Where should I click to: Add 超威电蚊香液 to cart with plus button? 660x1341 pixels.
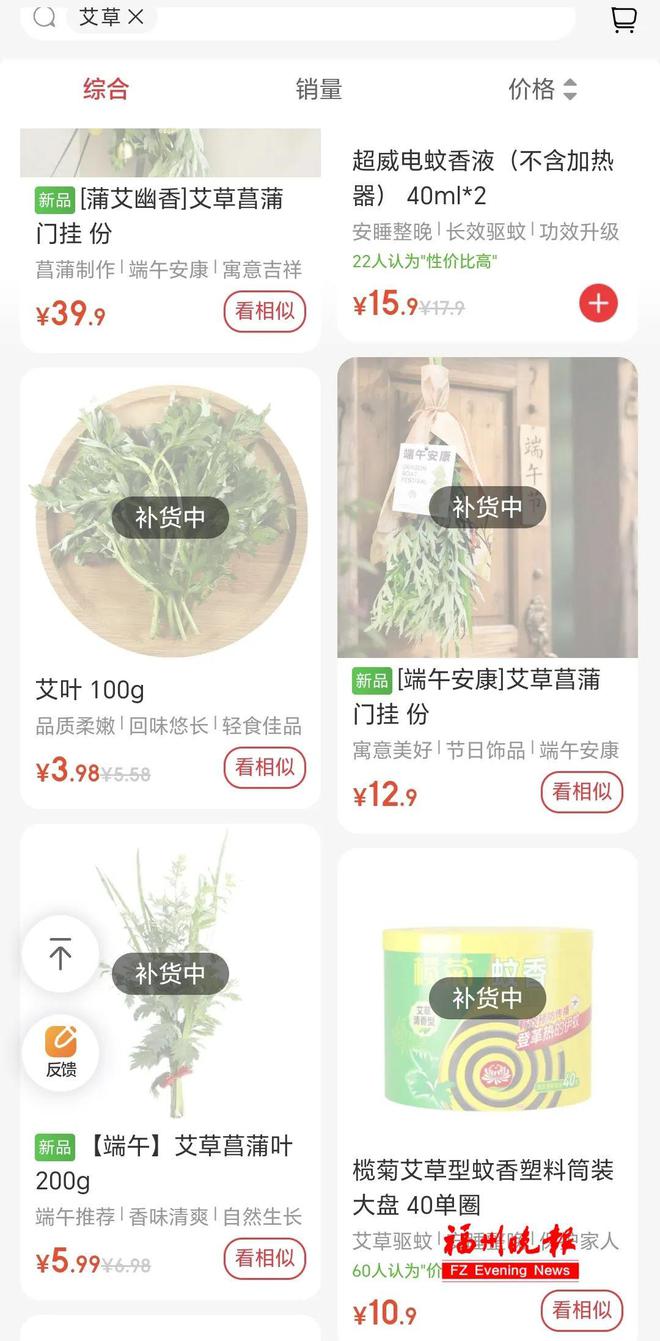click(598, 303)
